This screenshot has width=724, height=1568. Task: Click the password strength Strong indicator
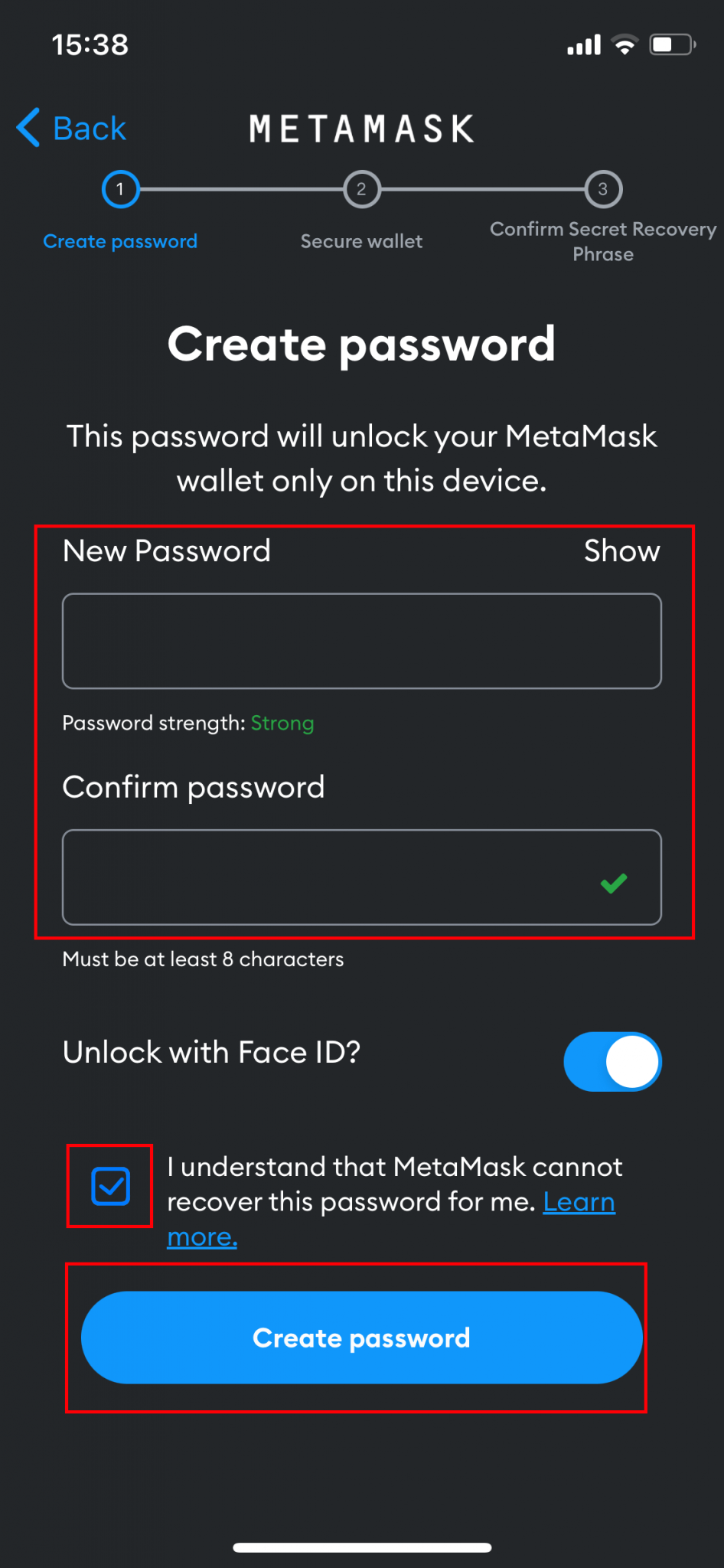click(282, 723)
